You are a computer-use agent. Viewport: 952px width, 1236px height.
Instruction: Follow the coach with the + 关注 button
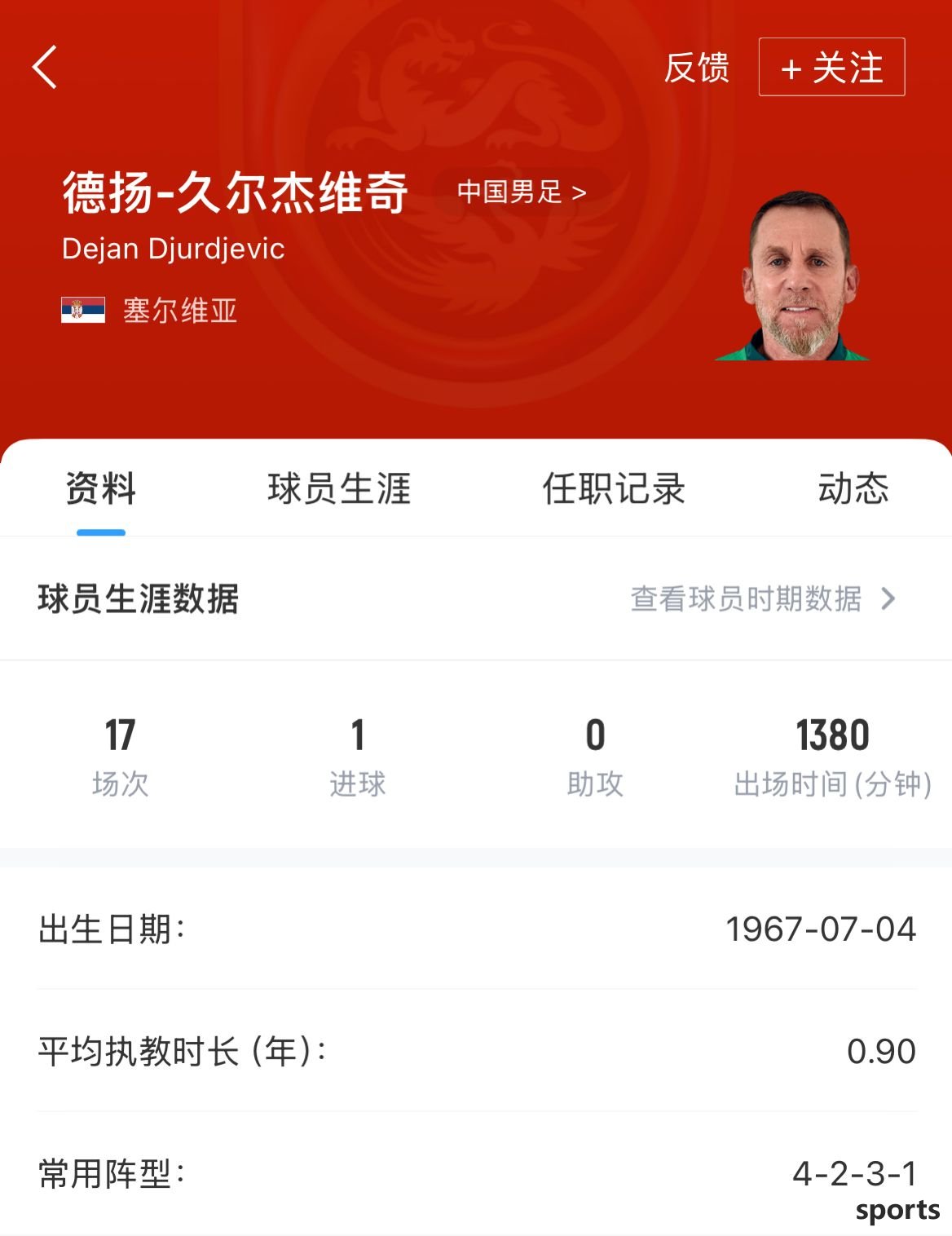point(831,67)
